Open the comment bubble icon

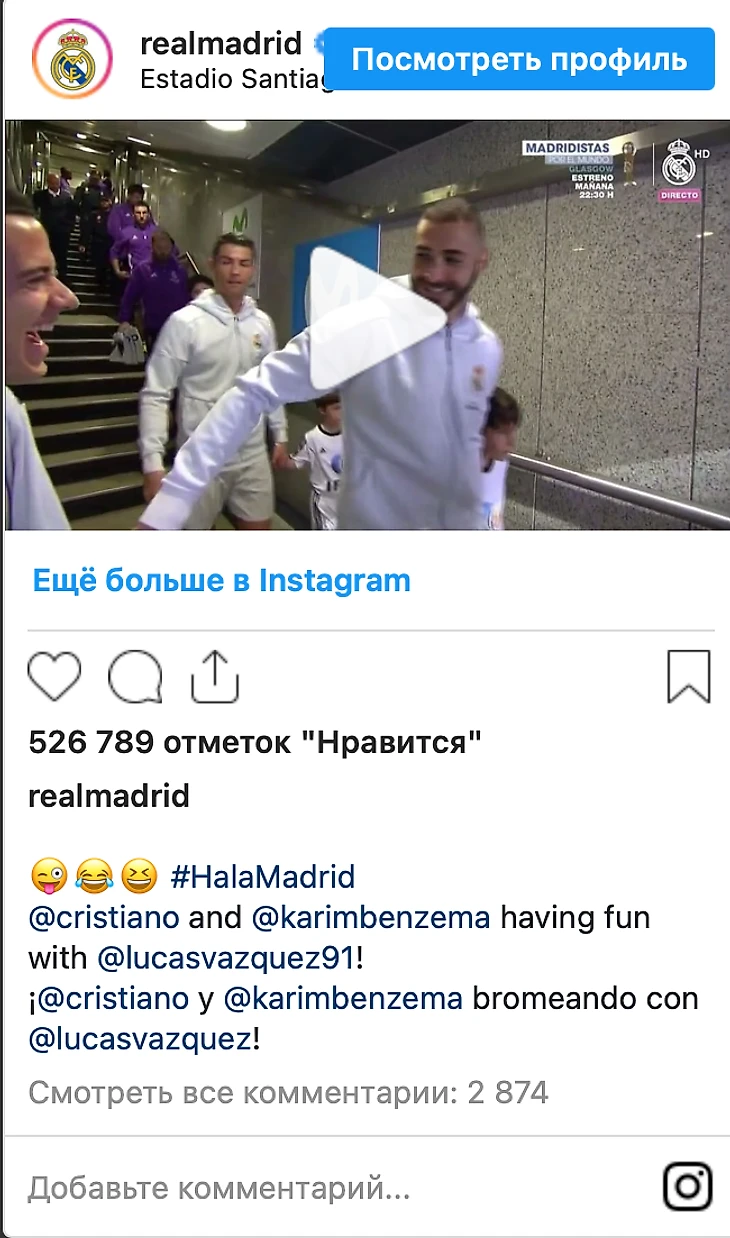pyautogui.click(x=134, y=677)
